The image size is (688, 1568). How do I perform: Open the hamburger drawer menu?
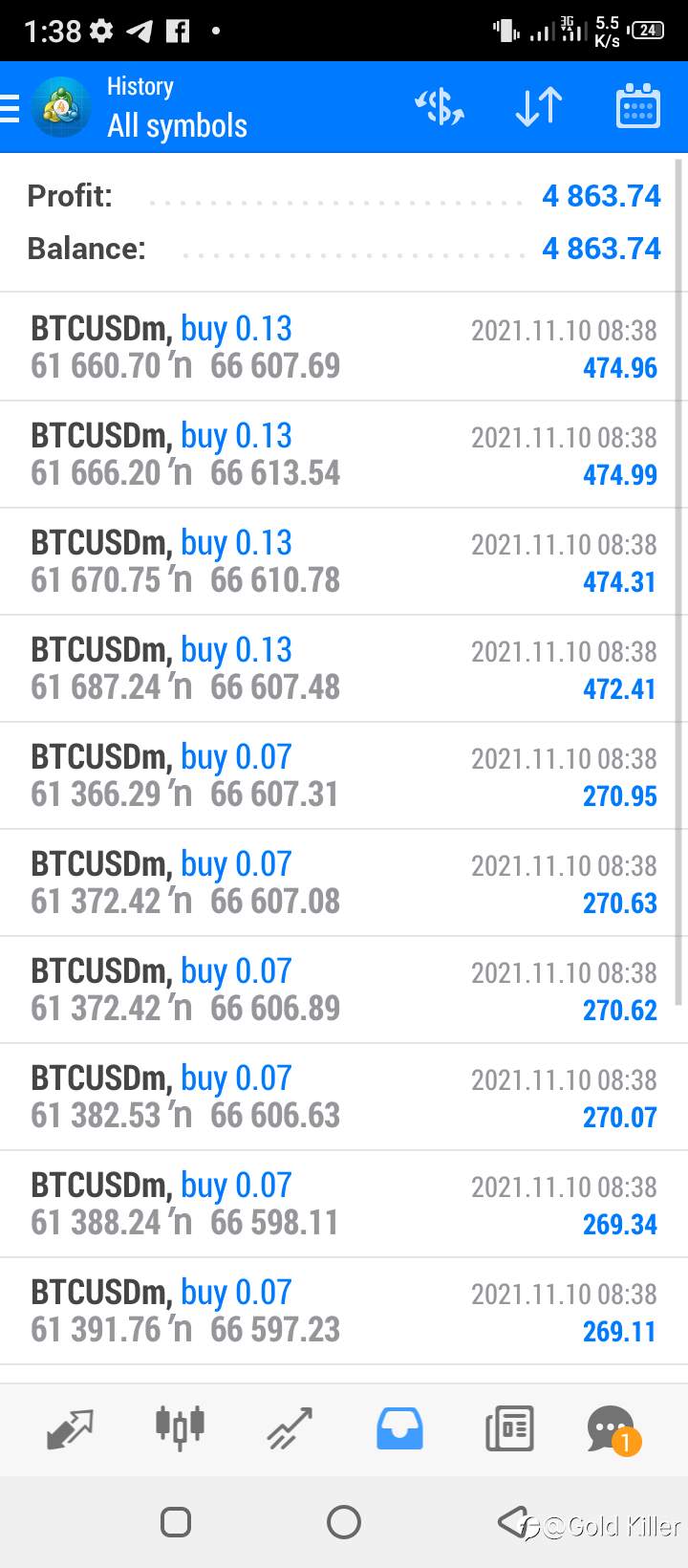10,107
